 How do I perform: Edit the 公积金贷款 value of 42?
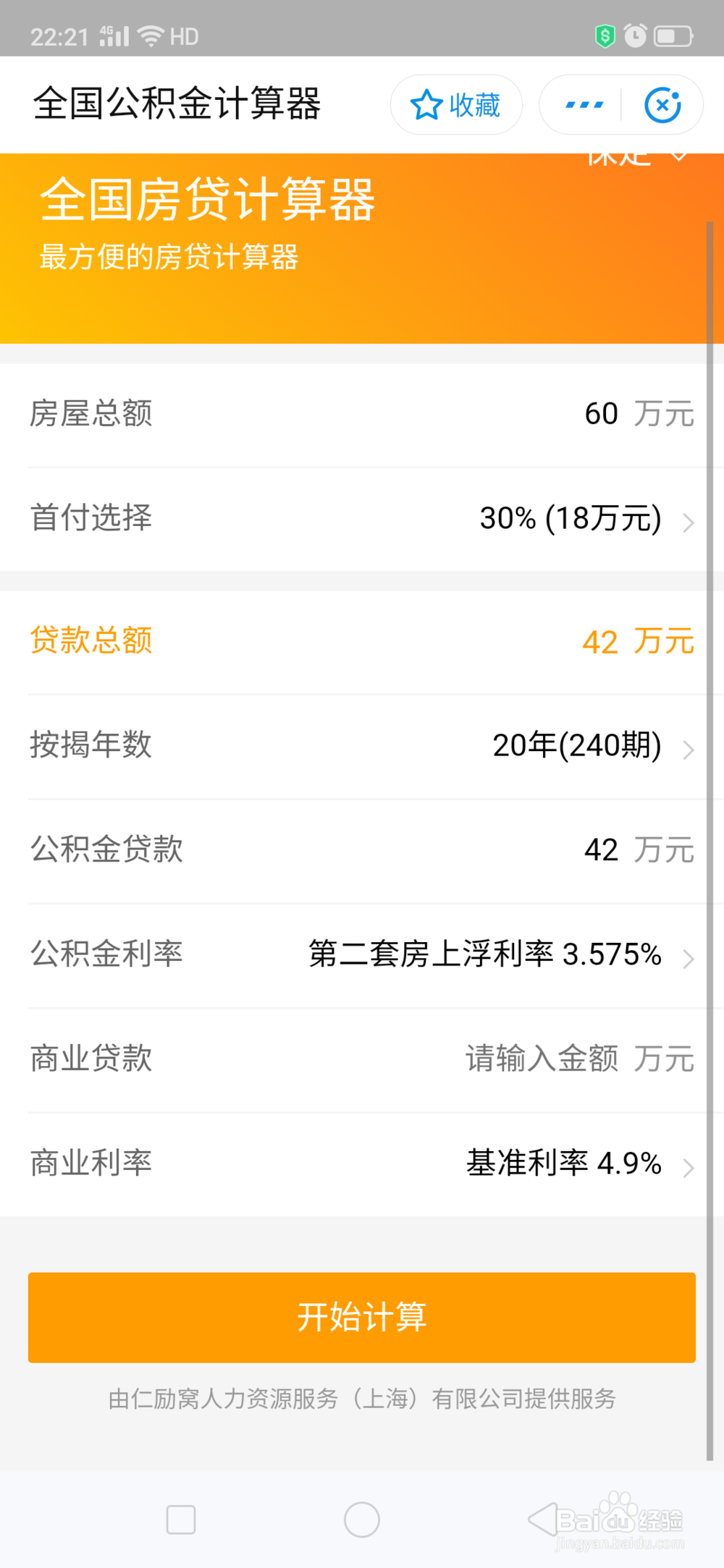[x=600, y=850]
